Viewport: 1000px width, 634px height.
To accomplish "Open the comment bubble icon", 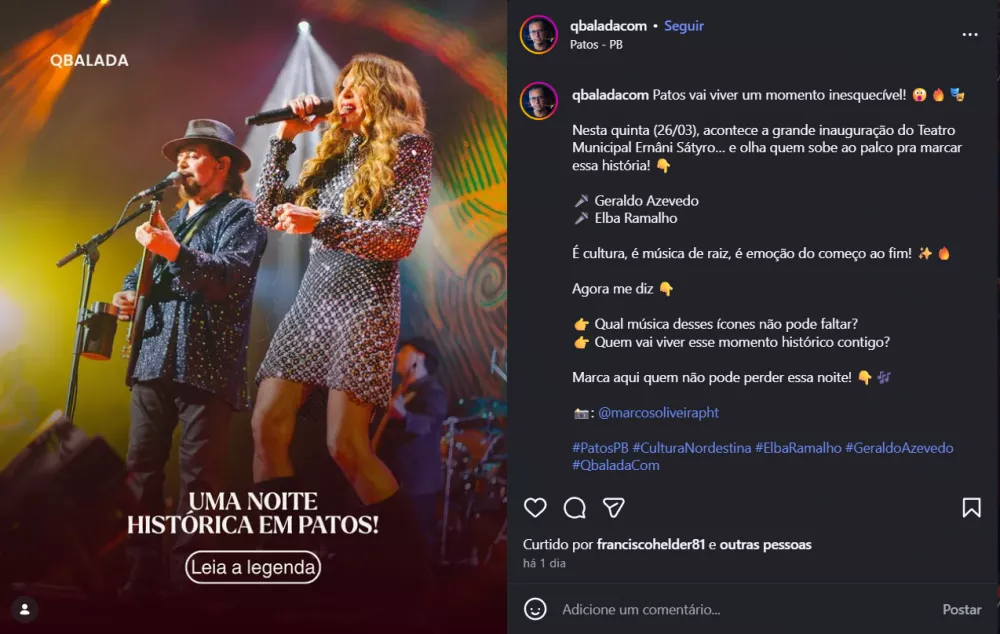I will click(x=574, y=508).
